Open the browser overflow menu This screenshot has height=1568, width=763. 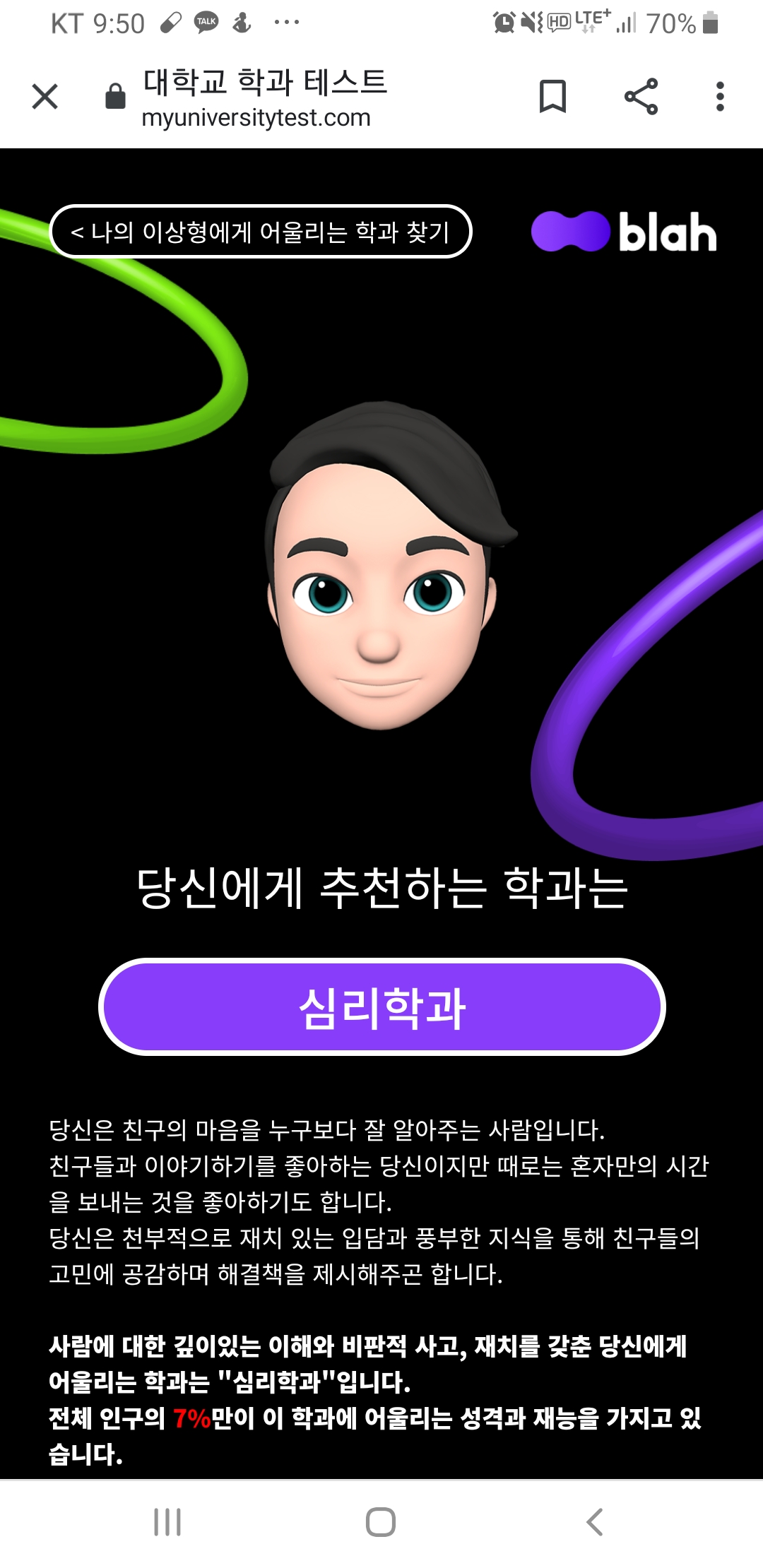click(720, 97)
